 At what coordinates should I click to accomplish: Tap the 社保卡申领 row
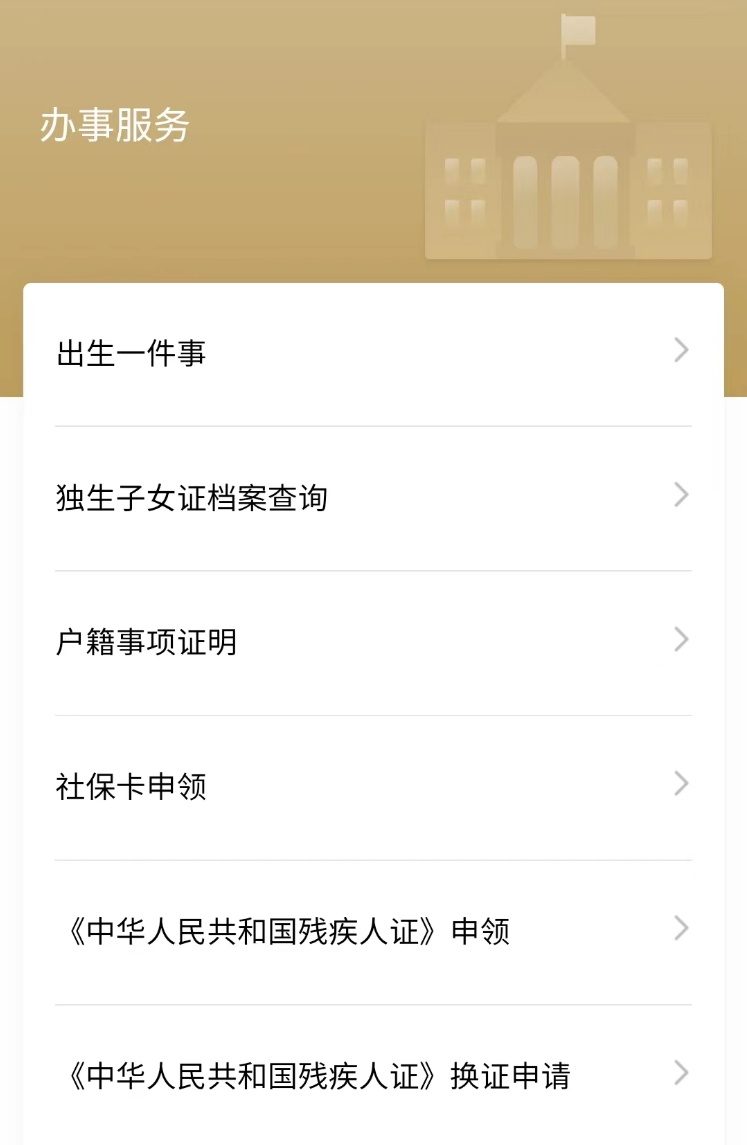[x=372, y=787]
